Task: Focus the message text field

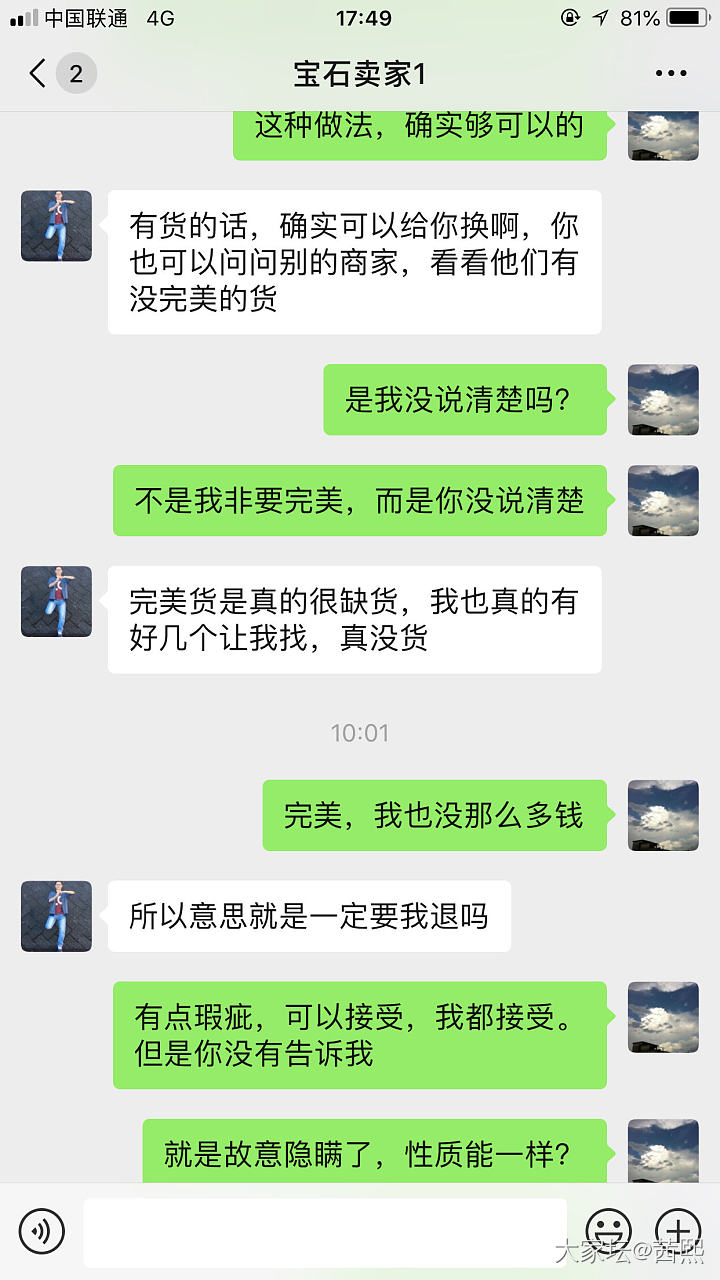Action: 324,1231
